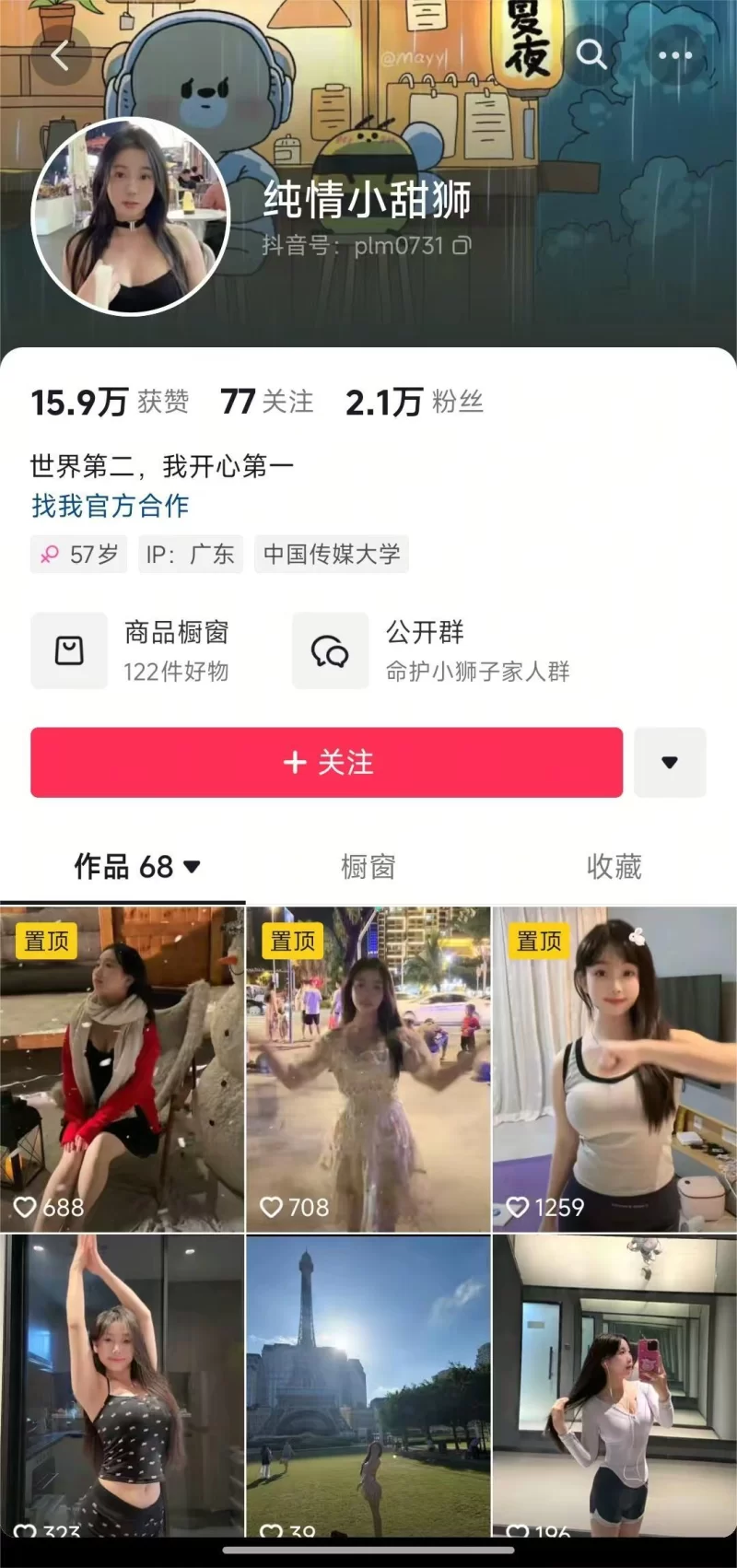Viewport: 737px width, 1568px height.
Task: Open the 中国传媒大学 tag
Action: [331, 555]
